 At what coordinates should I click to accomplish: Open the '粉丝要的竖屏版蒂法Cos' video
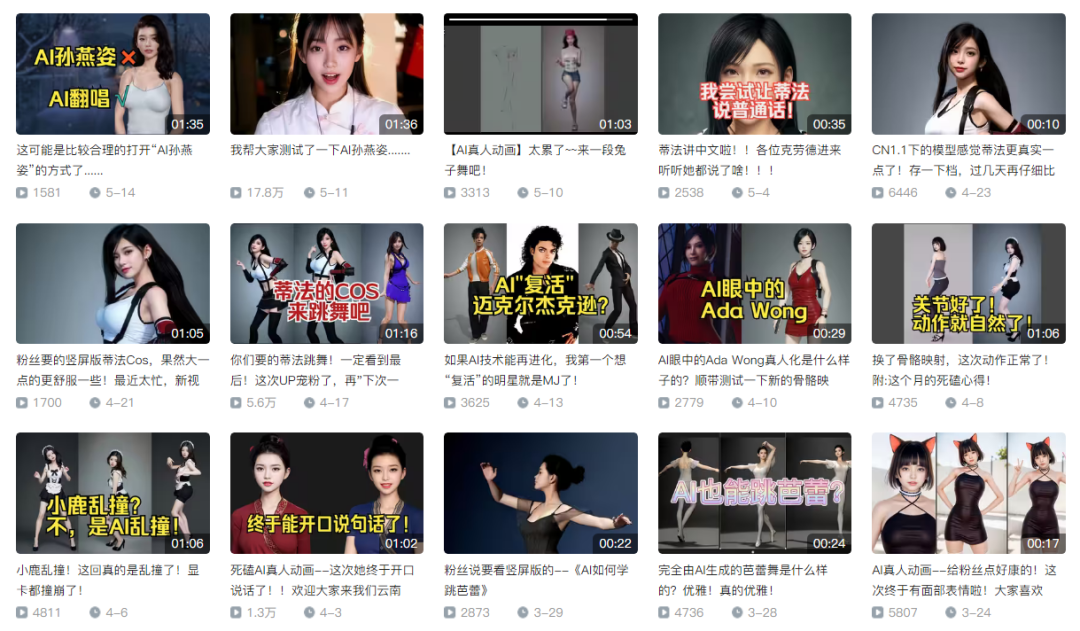[x=113, y=284]
